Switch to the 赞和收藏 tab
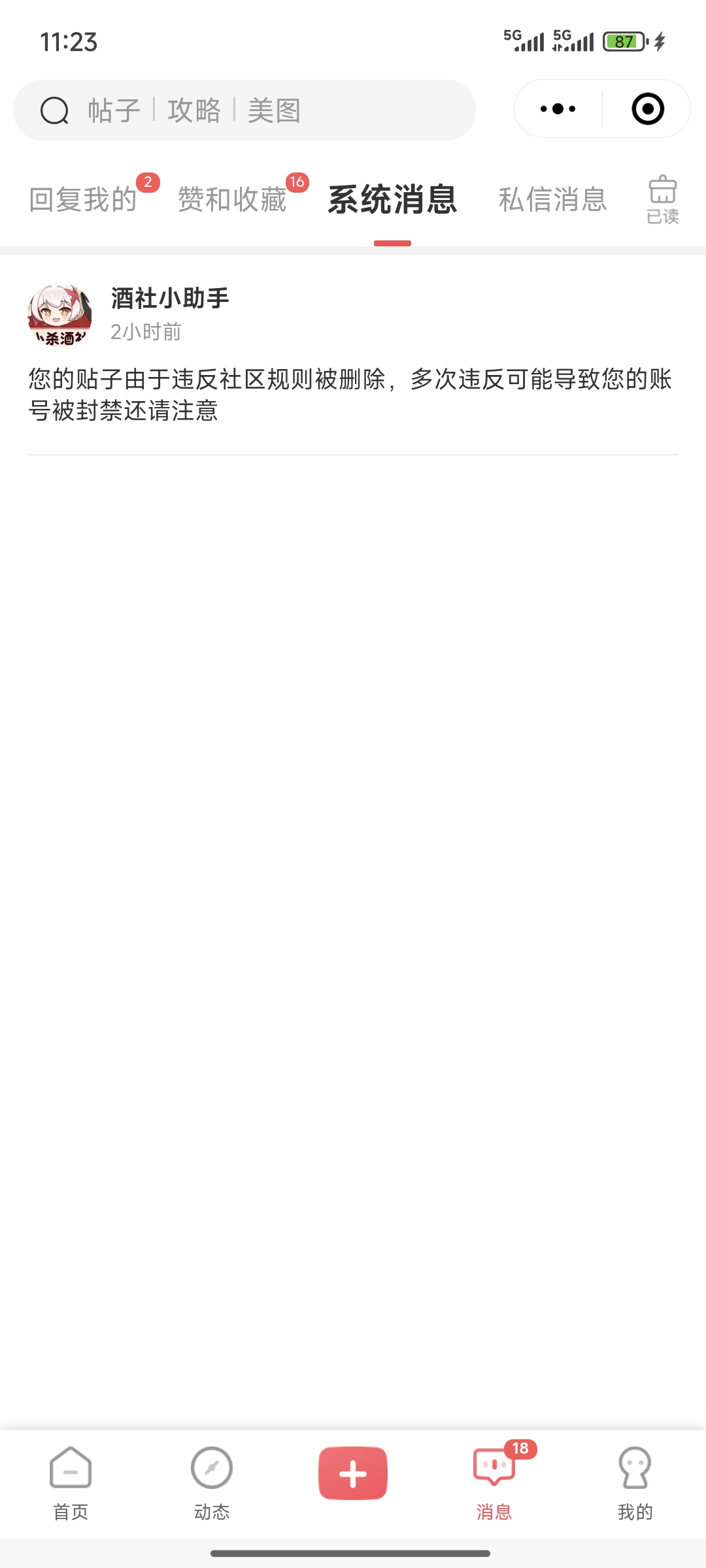 click(x=233, y=199)
